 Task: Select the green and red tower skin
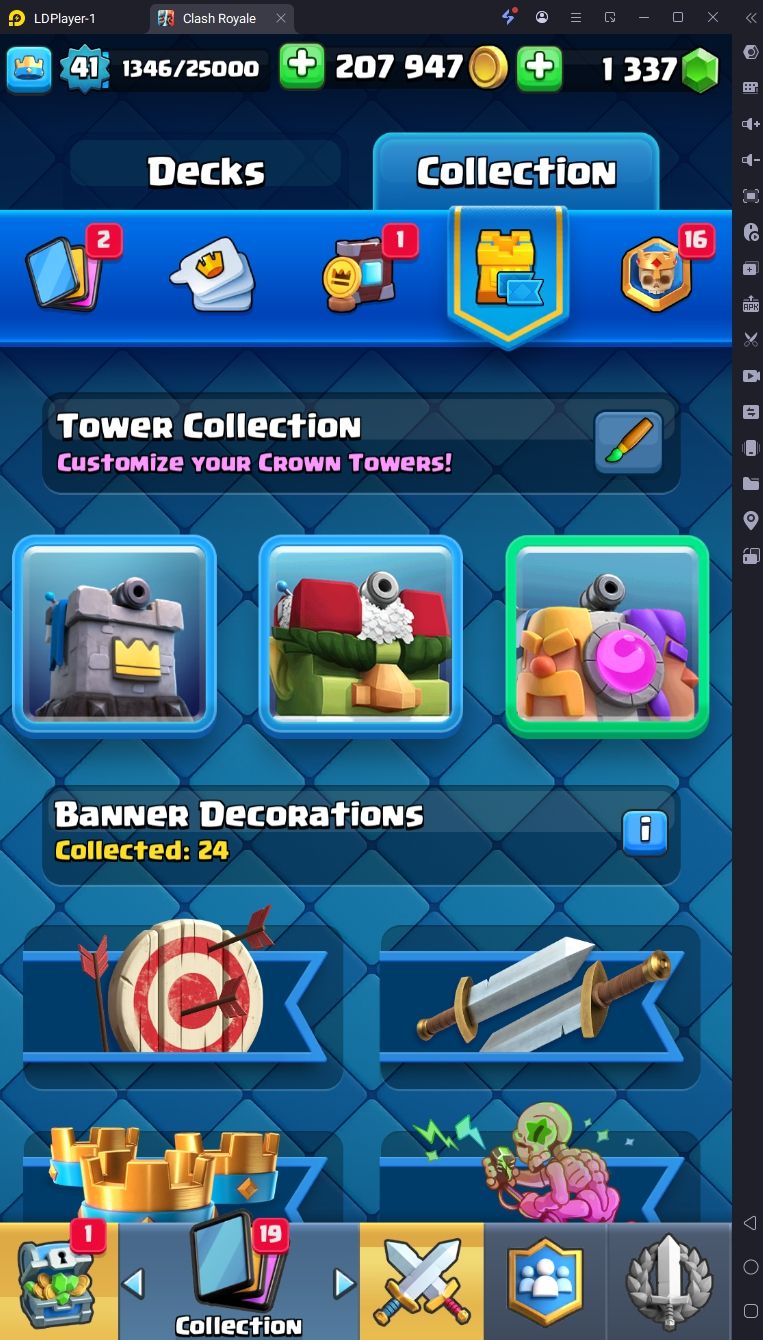click(x=361, y=635)
